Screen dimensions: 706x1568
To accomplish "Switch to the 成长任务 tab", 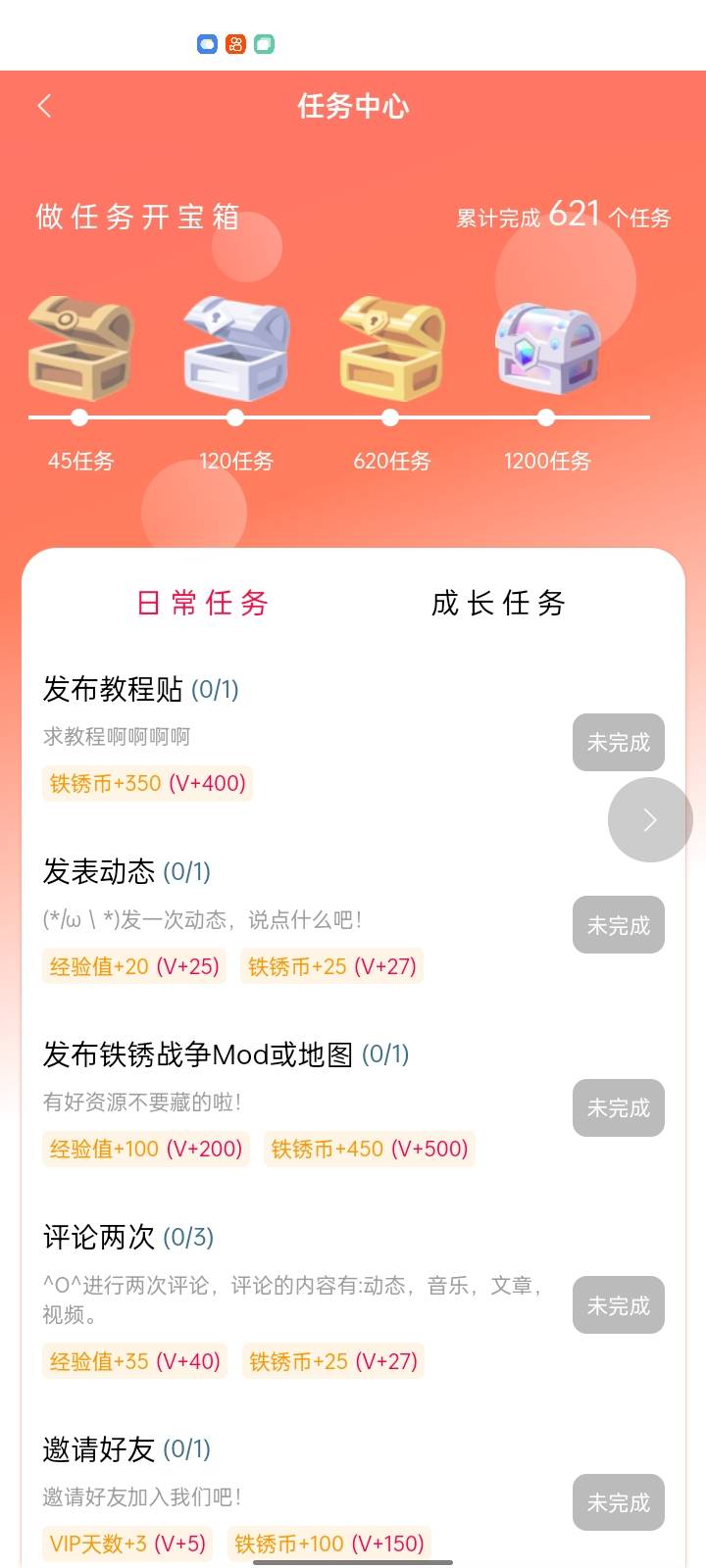I will pos(498,603).
